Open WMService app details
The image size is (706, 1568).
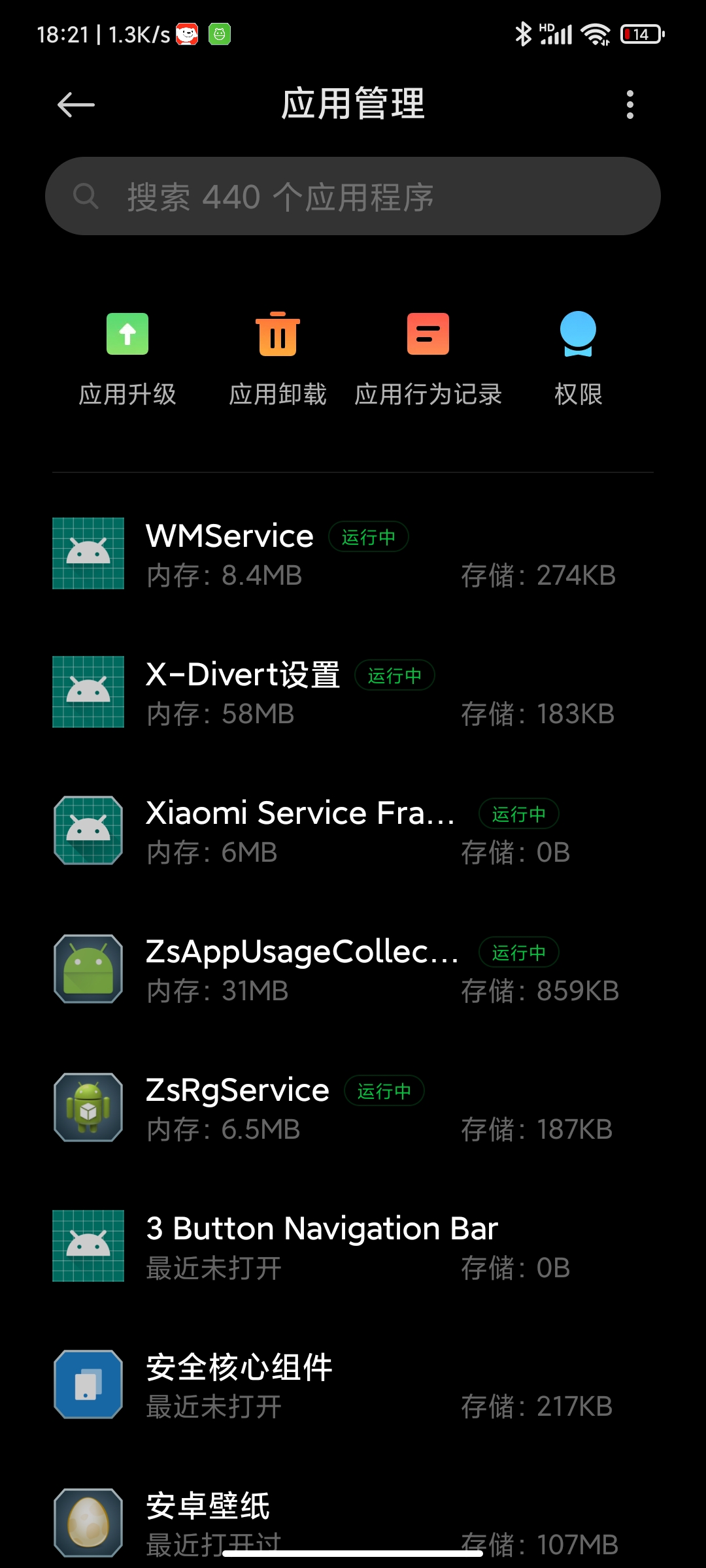coord(353,554)
